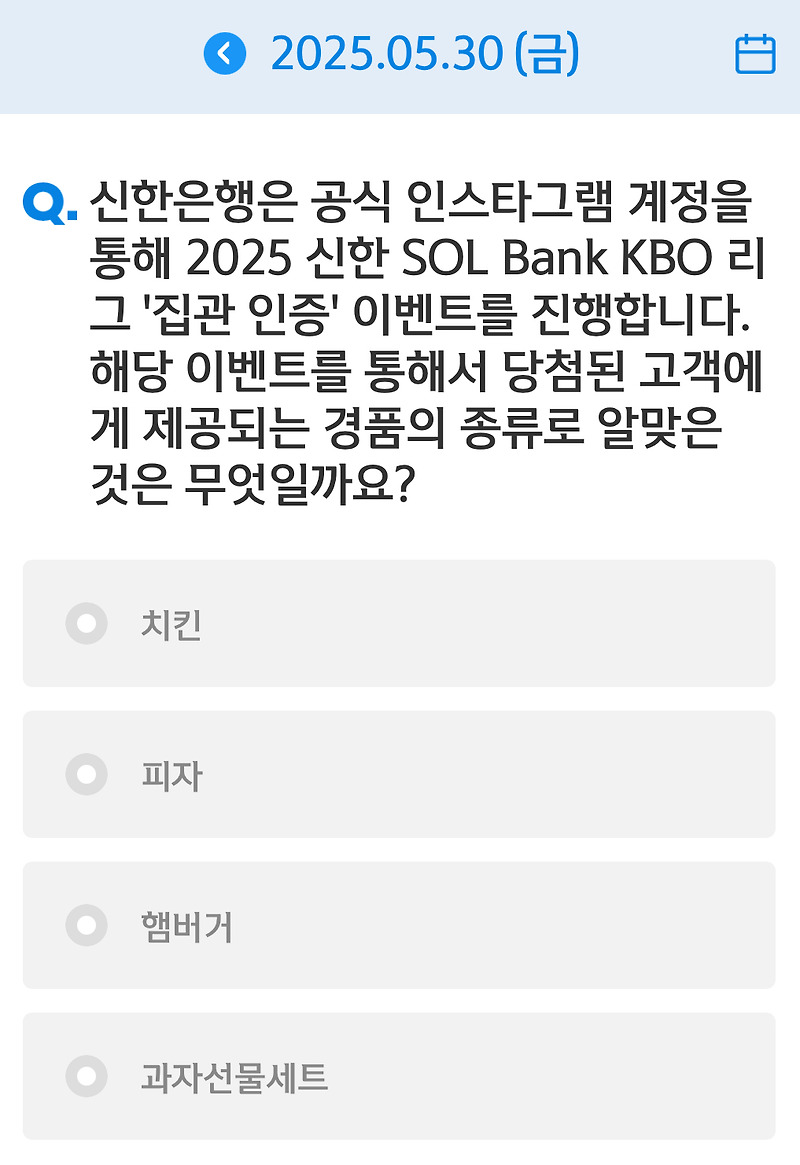Select the 치킨 radio button
800x1165 pixels.
[90, 623]
